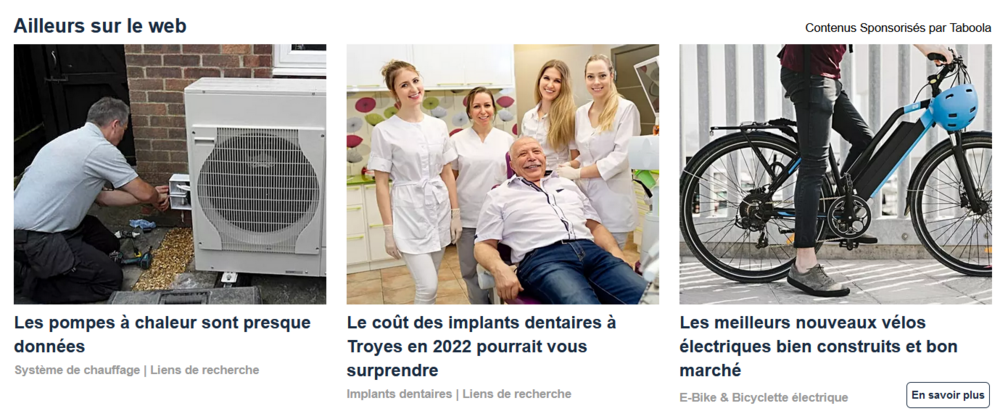Open the electric bike sponsored image
The image size is (1000, 419).
(x=835, y=174)
